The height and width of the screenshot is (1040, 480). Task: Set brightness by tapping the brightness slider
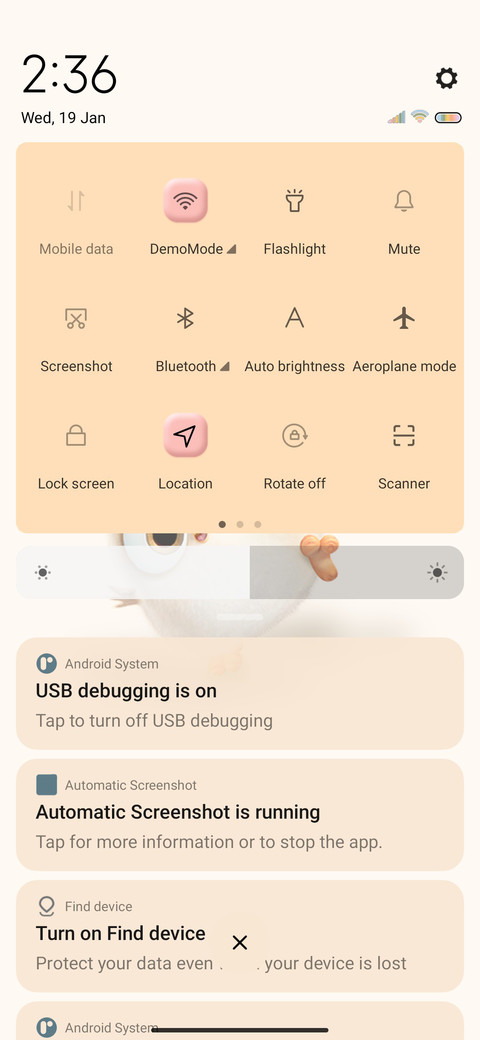coord(240,572)
